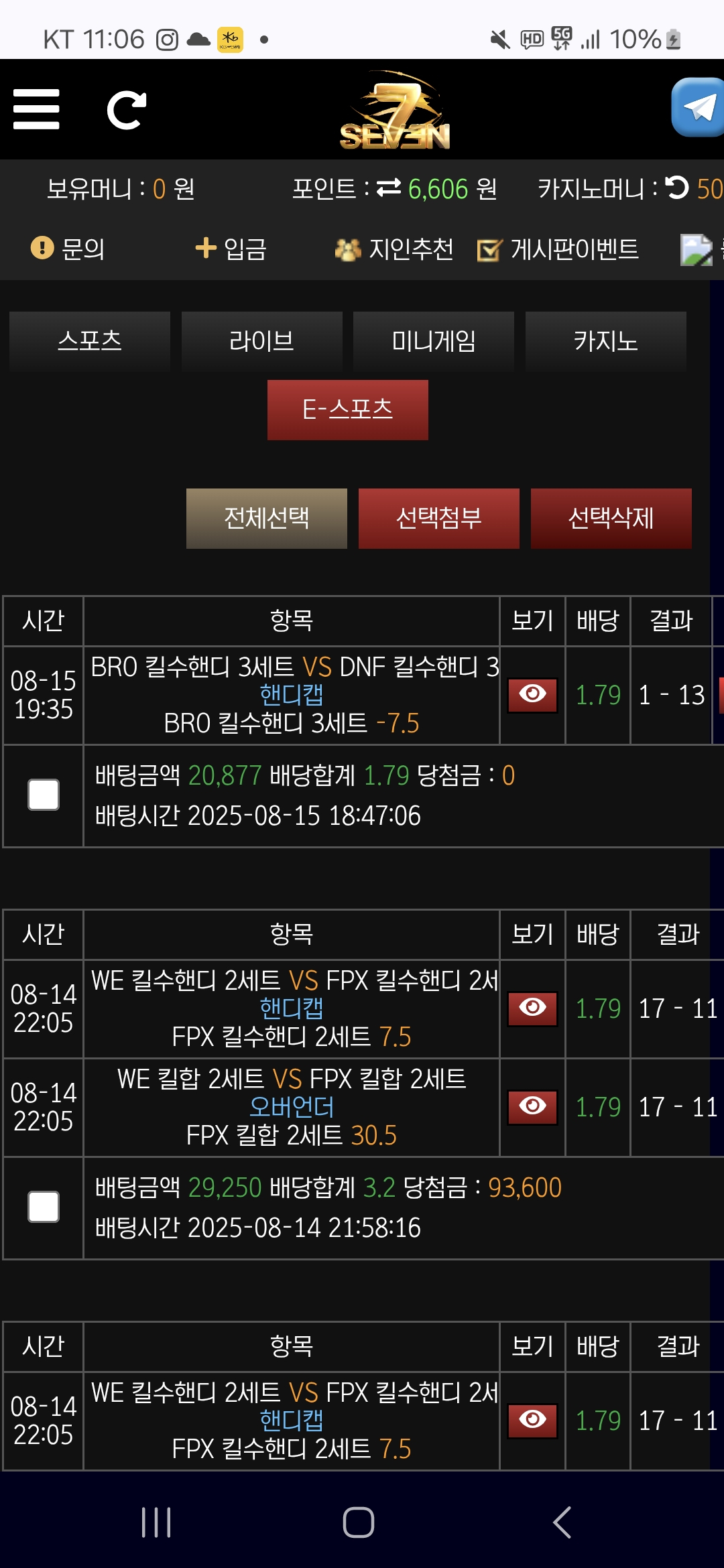The height and width of the screenshot is (1568, 724).
Task: Open 게시판이벤트 board
Action: [x=558, y=249]
